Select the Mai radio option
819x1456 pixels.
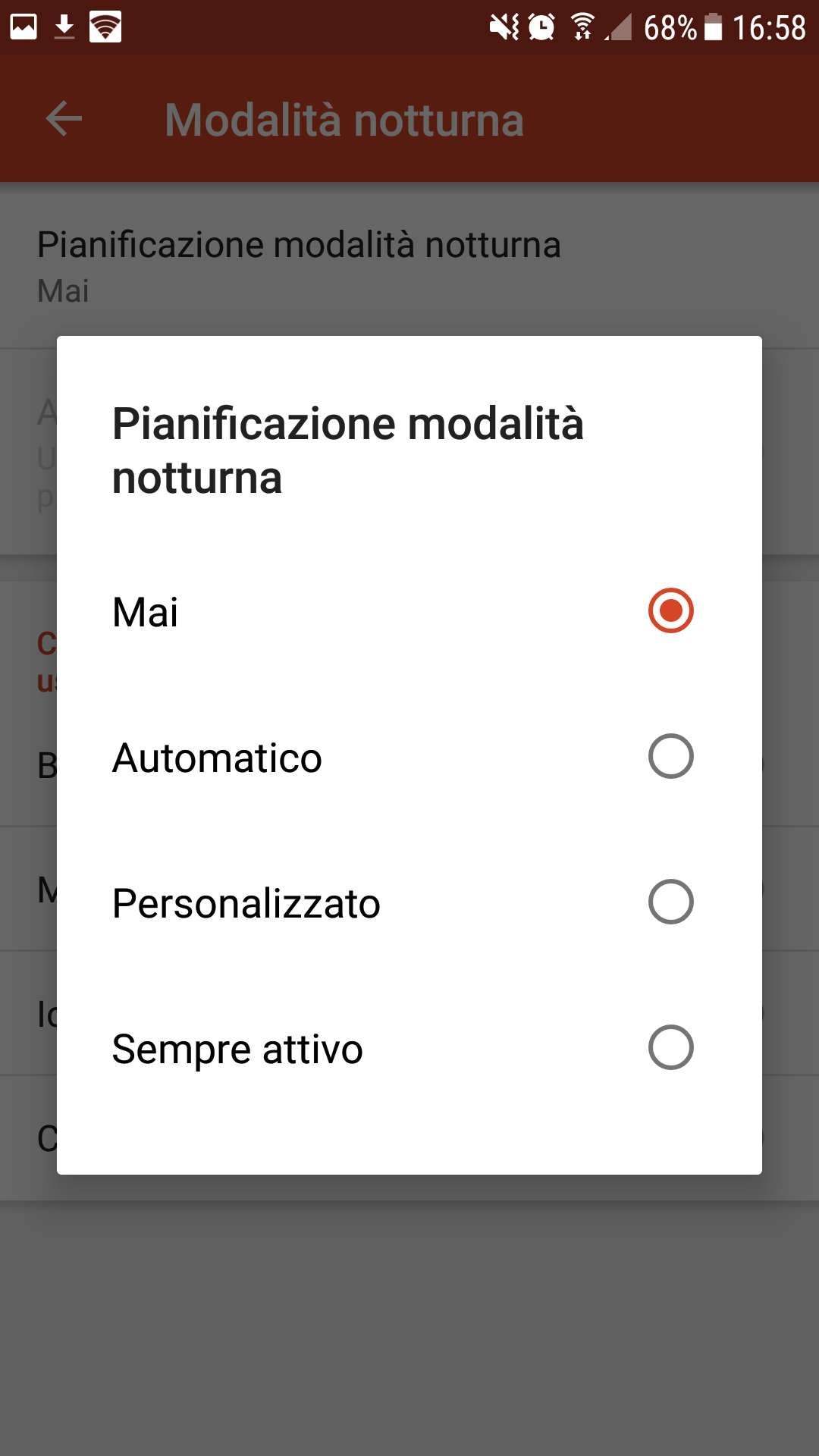[670, 611]
